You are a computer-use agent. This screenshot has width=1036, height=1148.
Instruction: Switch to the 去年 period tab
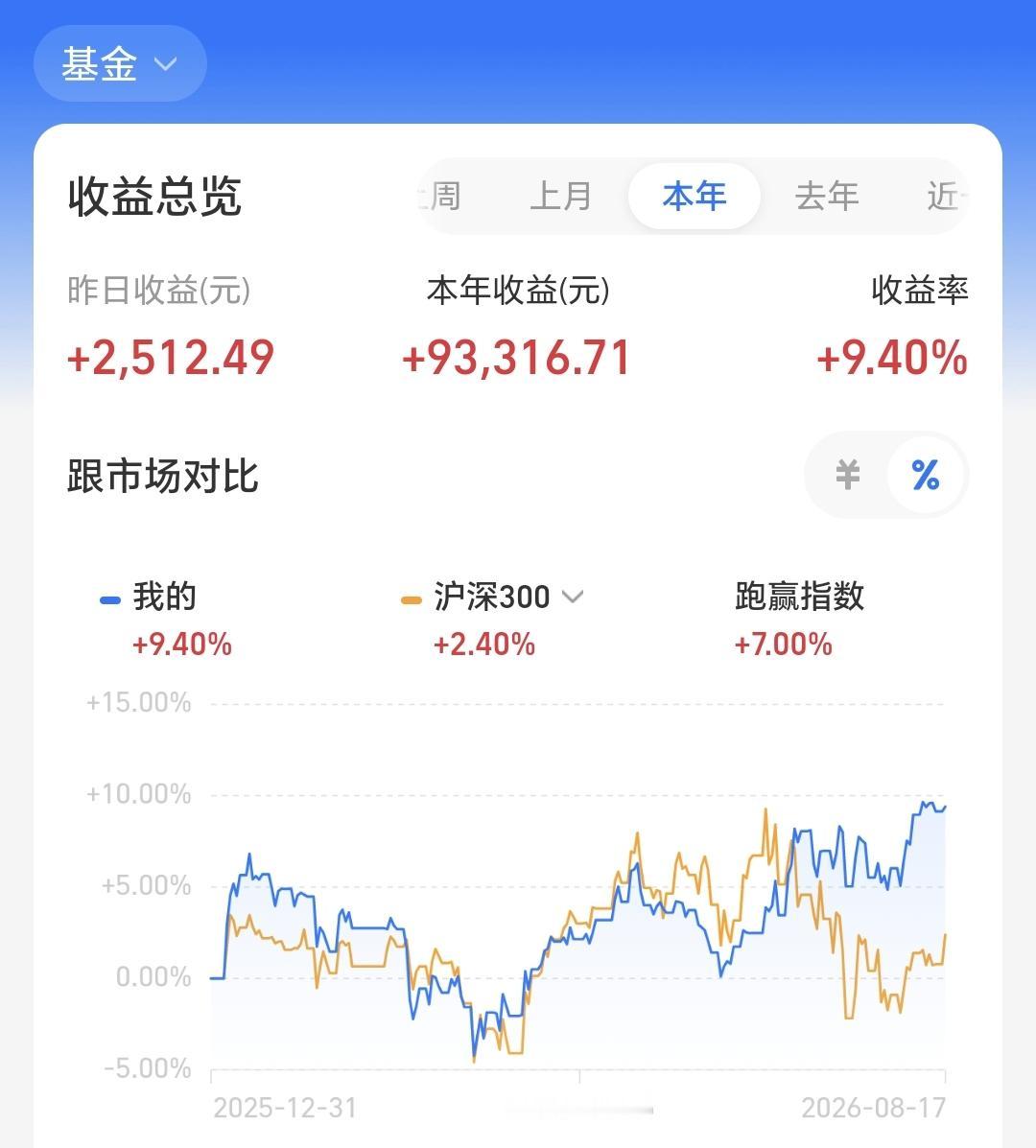click(827, 197)
